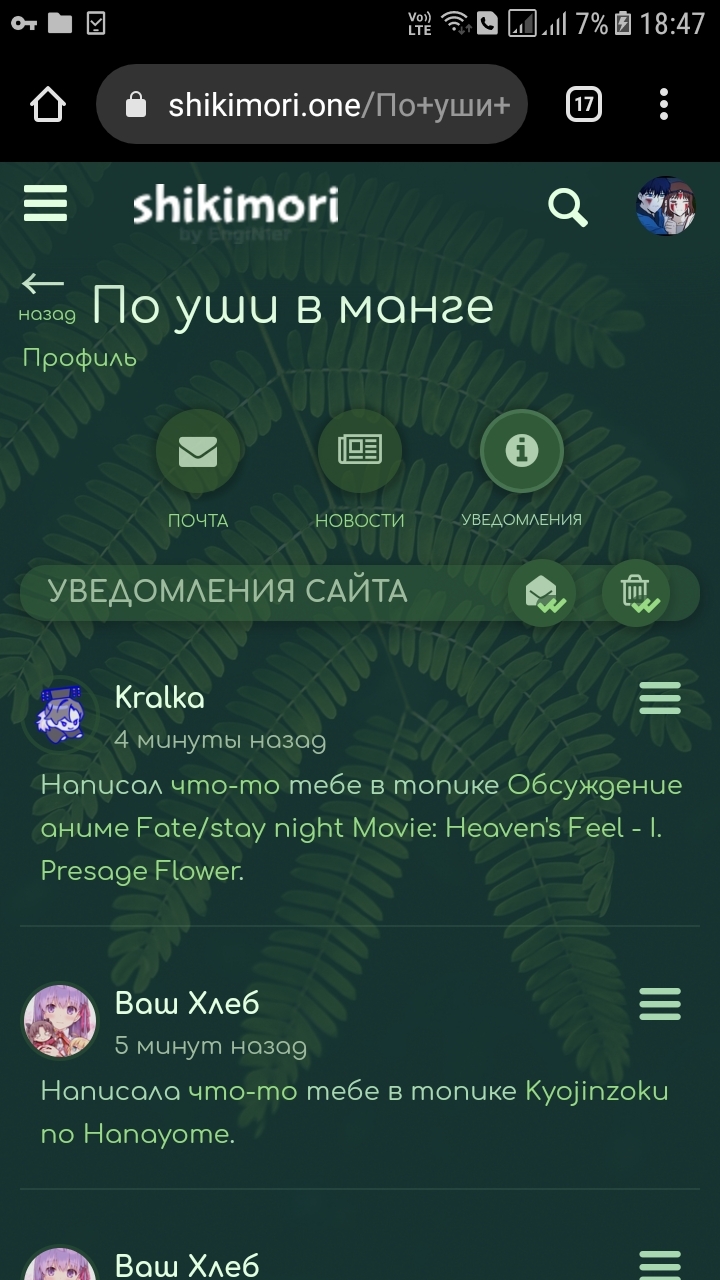
Task: Open Kralka's profile name link
Action: (x=159, y=698)
